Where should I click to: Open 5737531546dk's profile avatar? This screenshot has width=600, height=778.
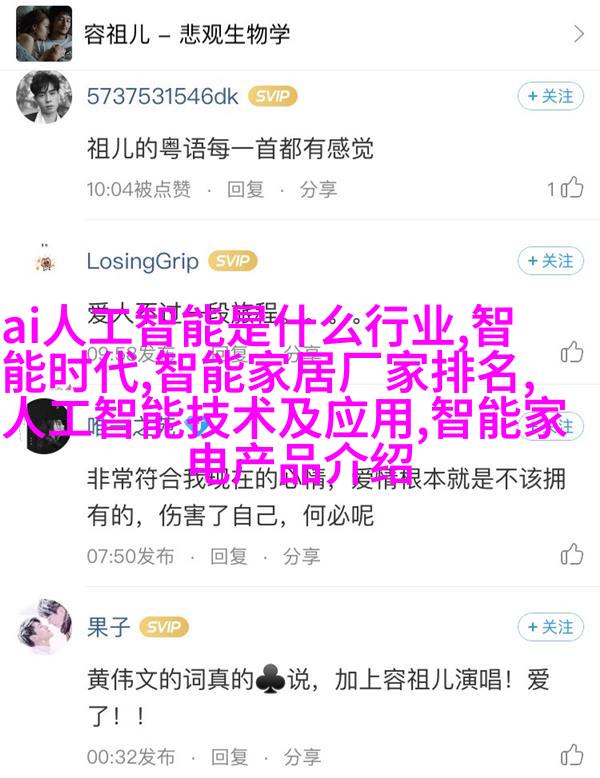coord(43,97)
